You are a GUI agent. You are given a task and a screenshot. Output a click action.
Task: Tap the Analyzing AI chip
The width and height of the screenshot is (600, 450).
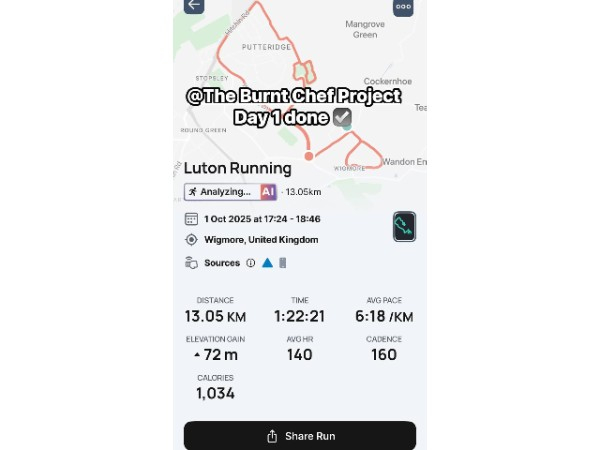coord(230,191)
